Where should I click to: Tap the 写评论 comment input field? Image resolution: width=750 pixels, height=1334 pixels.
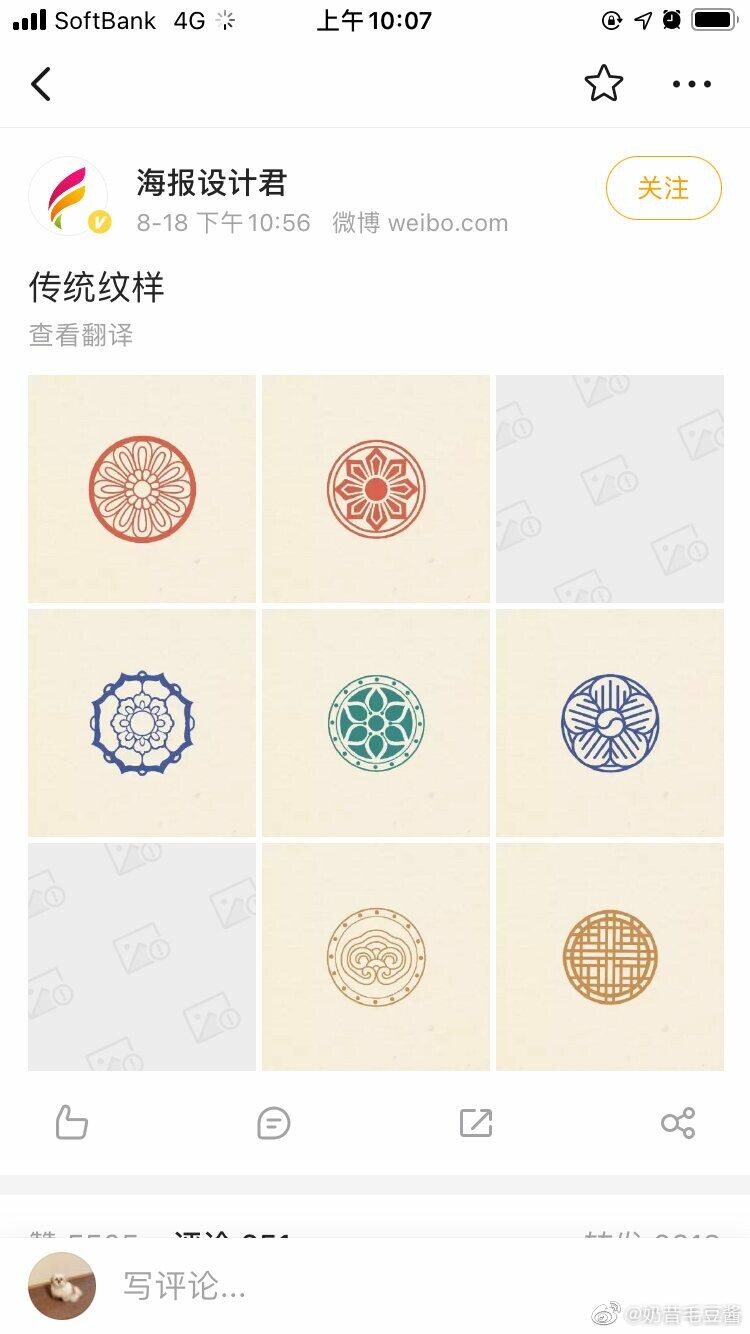(300, 1286)
